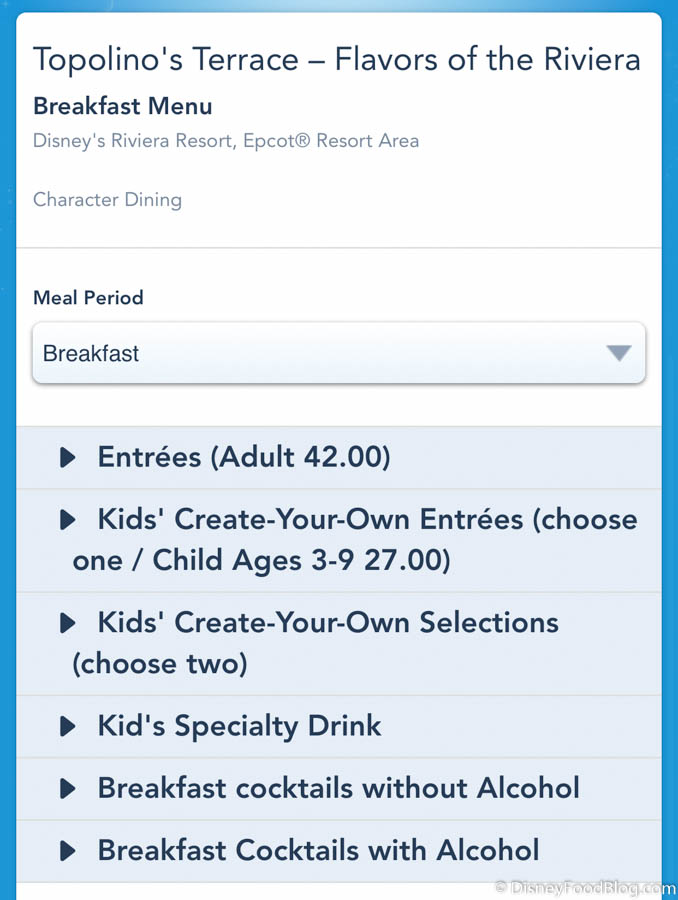Open the Meal Period Breakfast dropdown

click(x=338, y=353)
